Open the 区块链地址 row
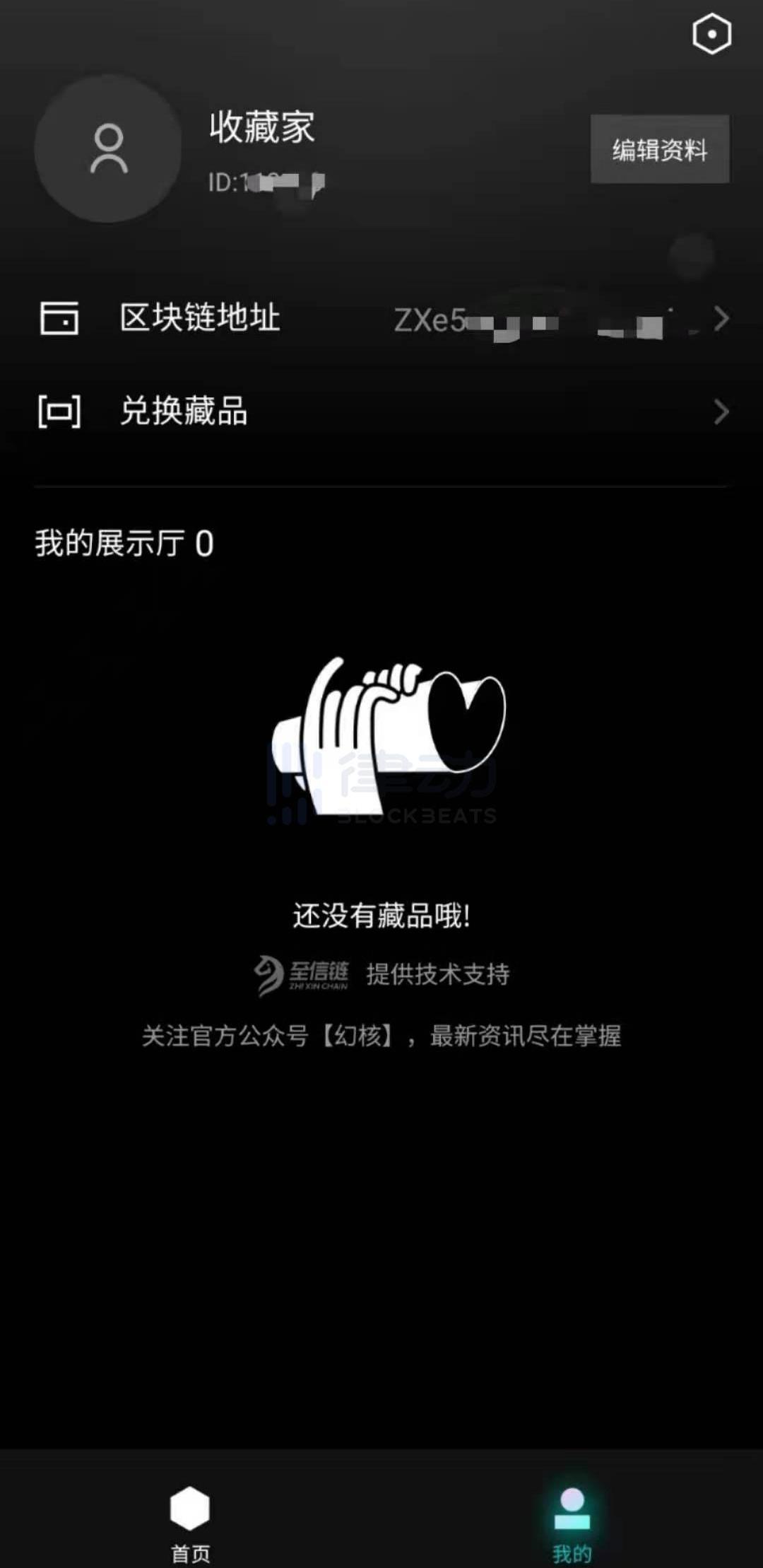This screenshot has height=1568, width=763. [381, 318]
